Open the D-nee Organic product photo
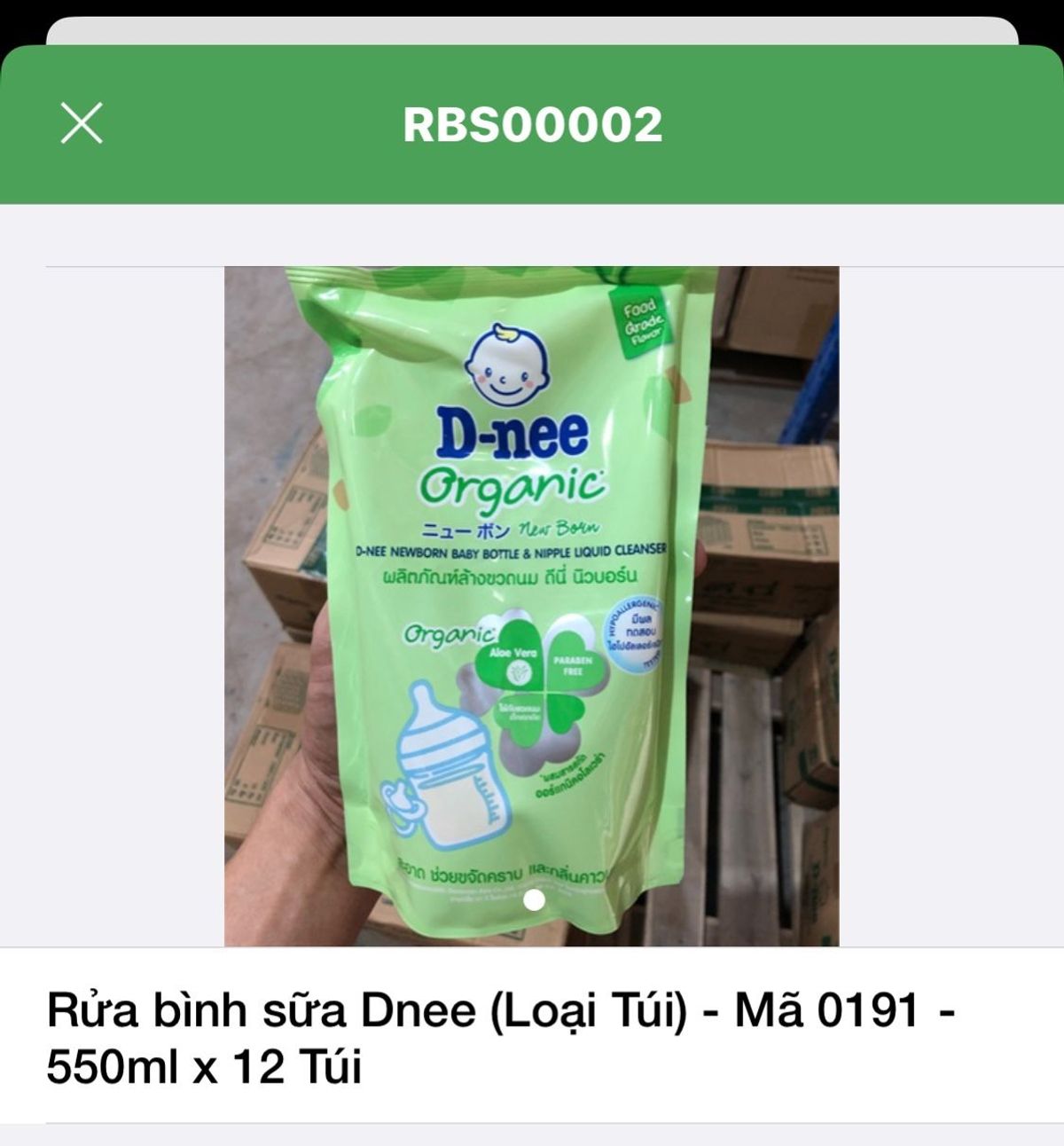Viewport: 1064px width, 1146px height. [531, 606]
